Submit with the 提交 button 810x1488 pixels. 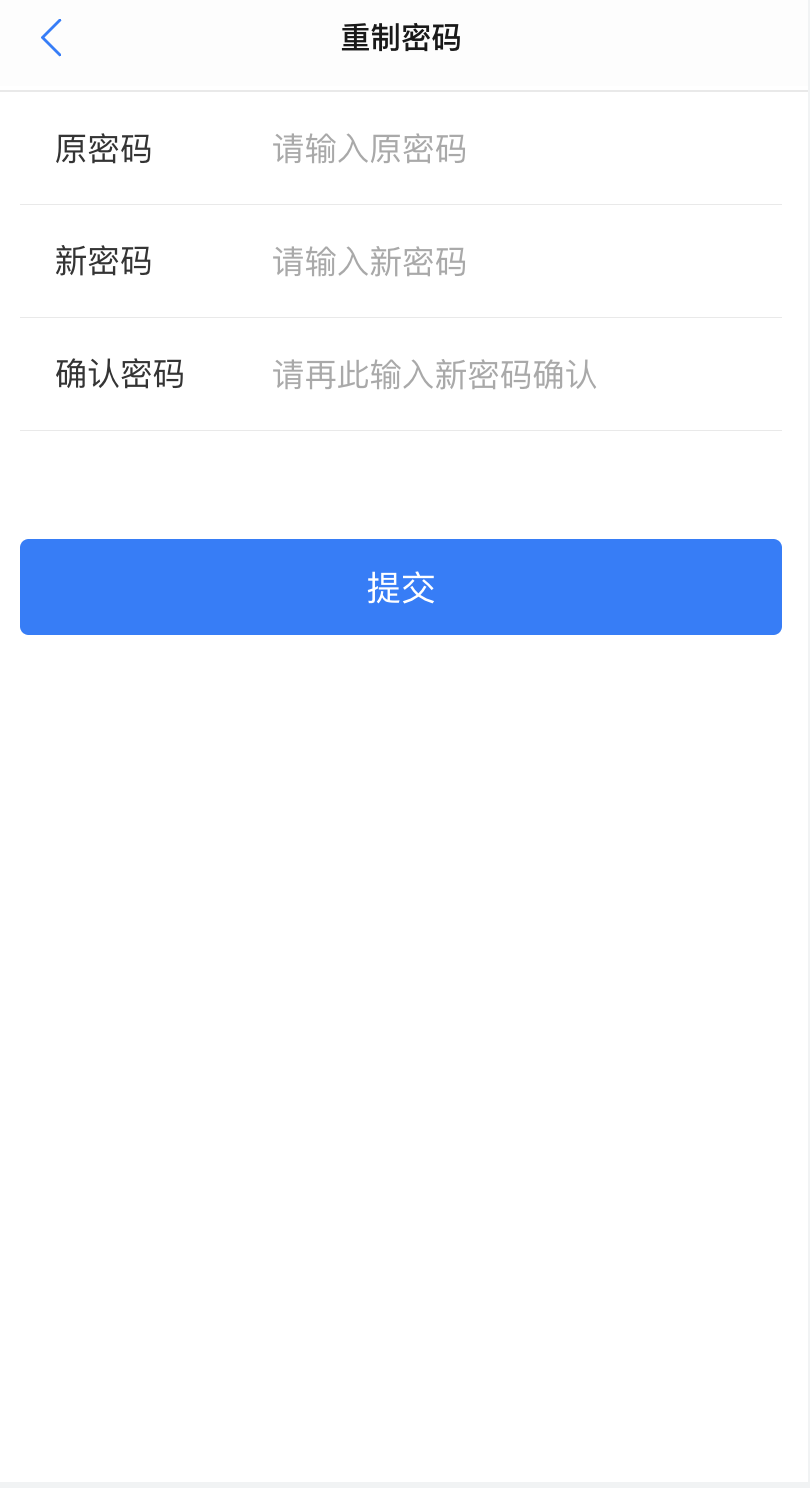(401, 587)
